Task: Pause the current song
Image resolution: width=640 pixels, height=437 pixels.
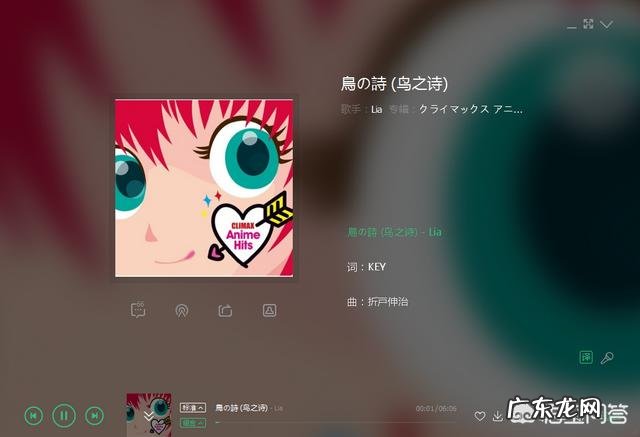Action: 63,414
